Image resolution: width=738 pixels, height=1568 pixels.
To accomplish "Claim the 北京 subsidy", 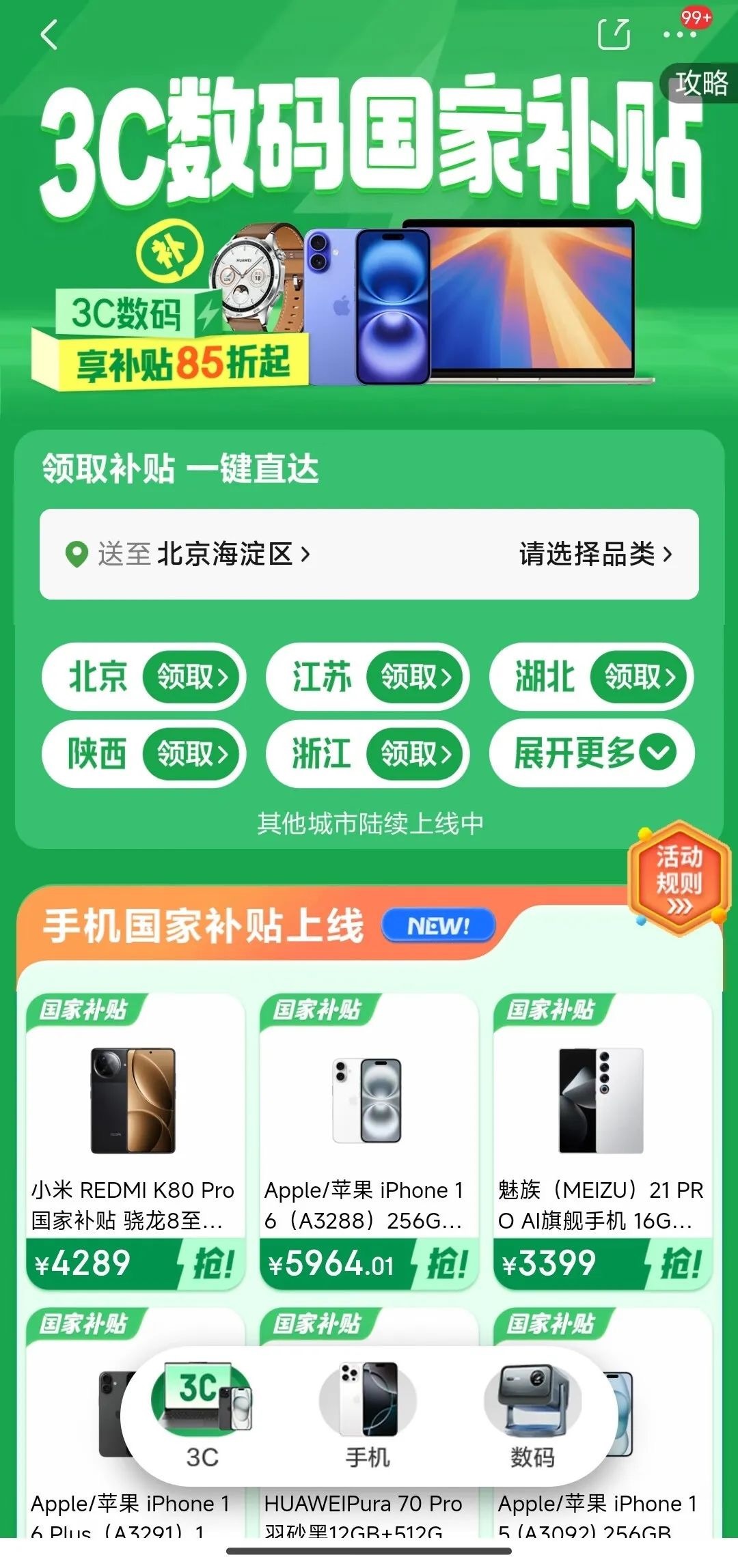I will pyautogui.click(x=192, y=677).
